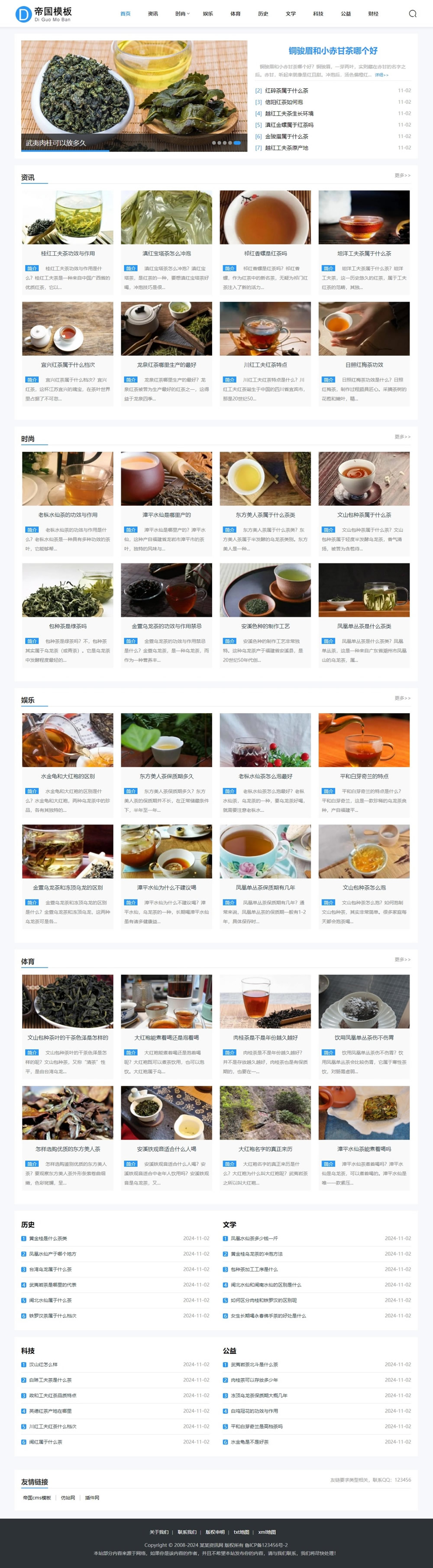Open the xml地图 footer link

tap(267, 1532)
